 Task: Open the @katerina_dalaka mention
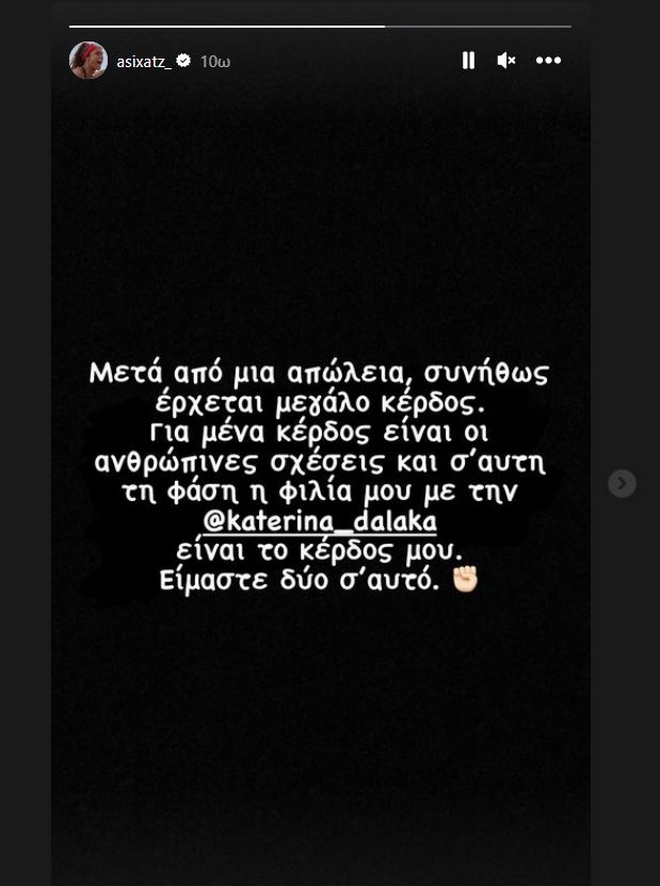320,524
